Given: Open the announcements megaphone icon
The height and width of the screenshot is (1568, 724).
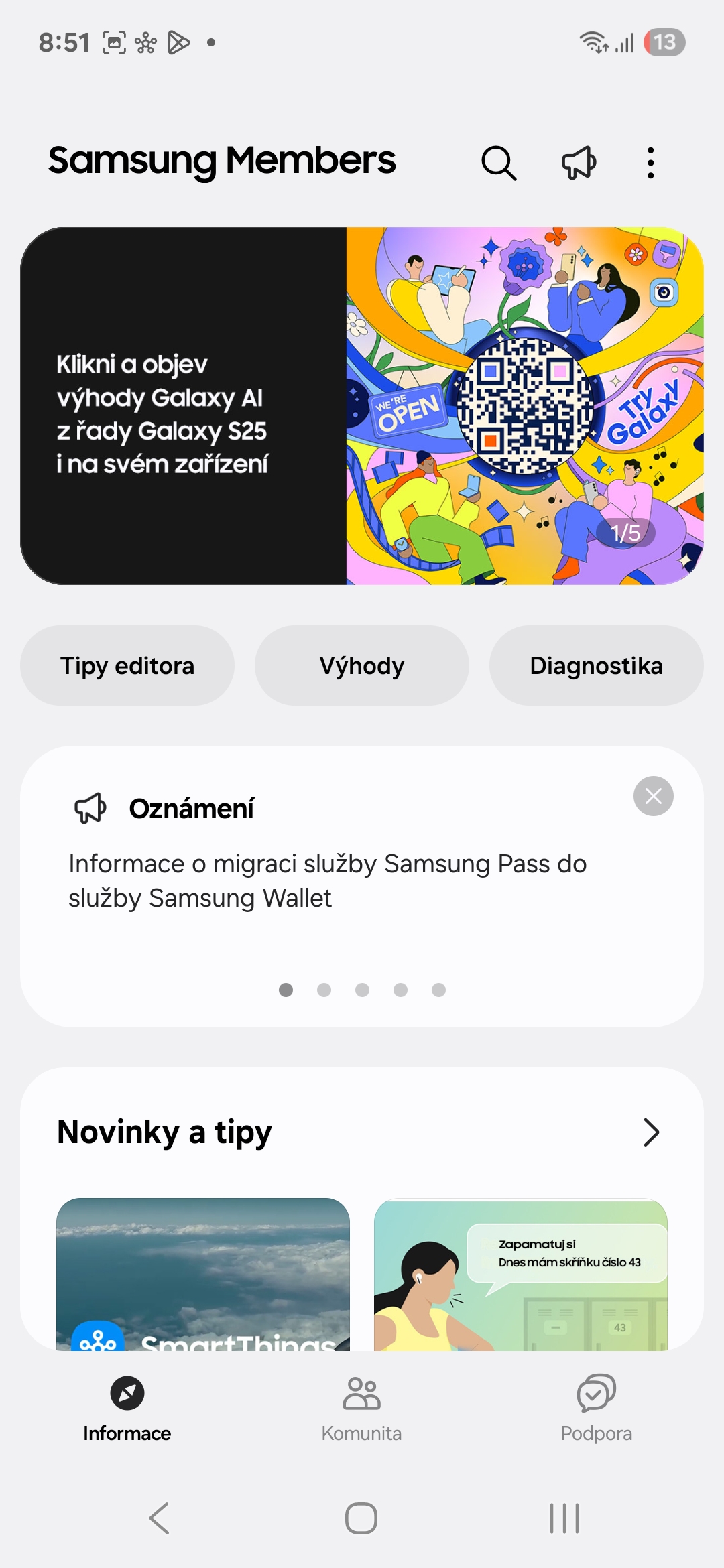Looking at the screenshot, I should 579,163.
